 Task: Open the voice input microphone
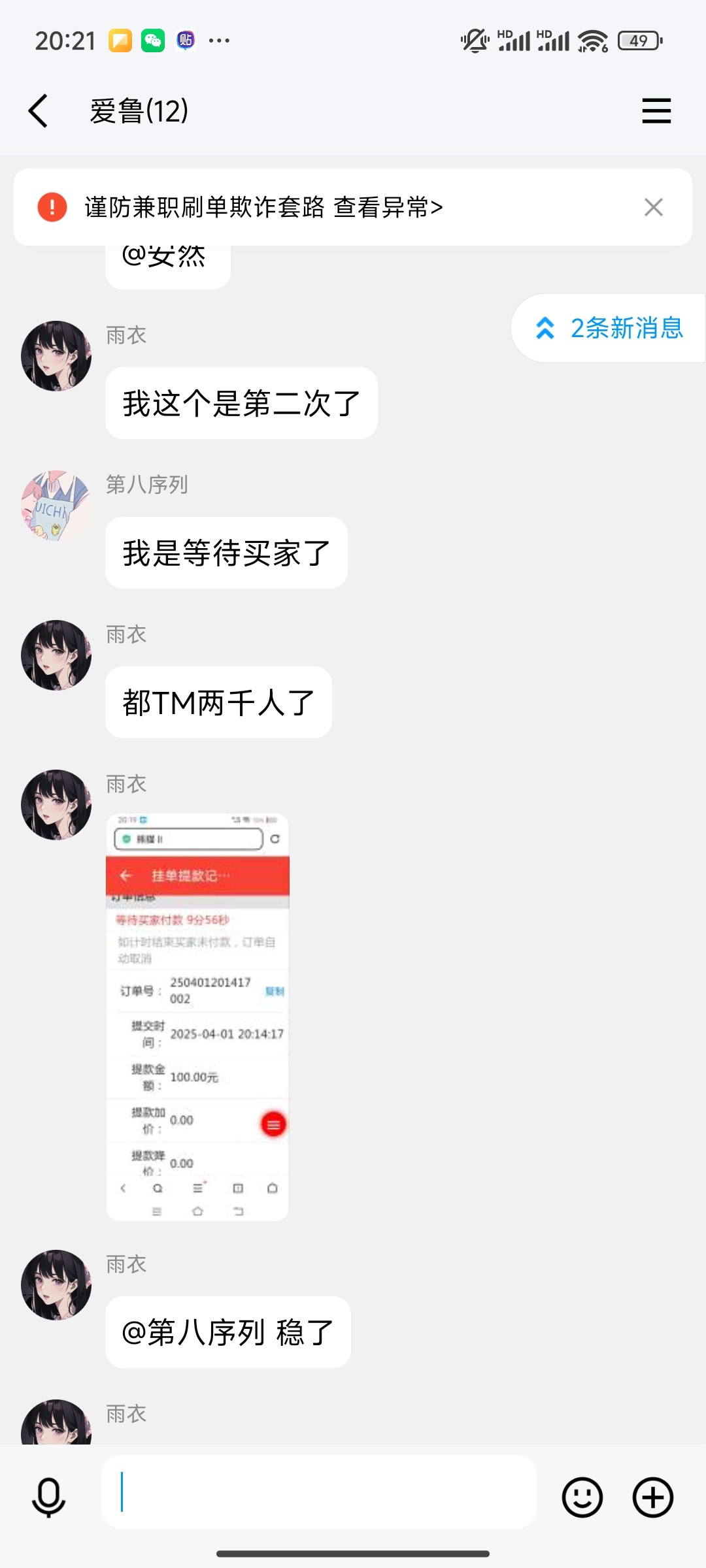(49, 1497)
